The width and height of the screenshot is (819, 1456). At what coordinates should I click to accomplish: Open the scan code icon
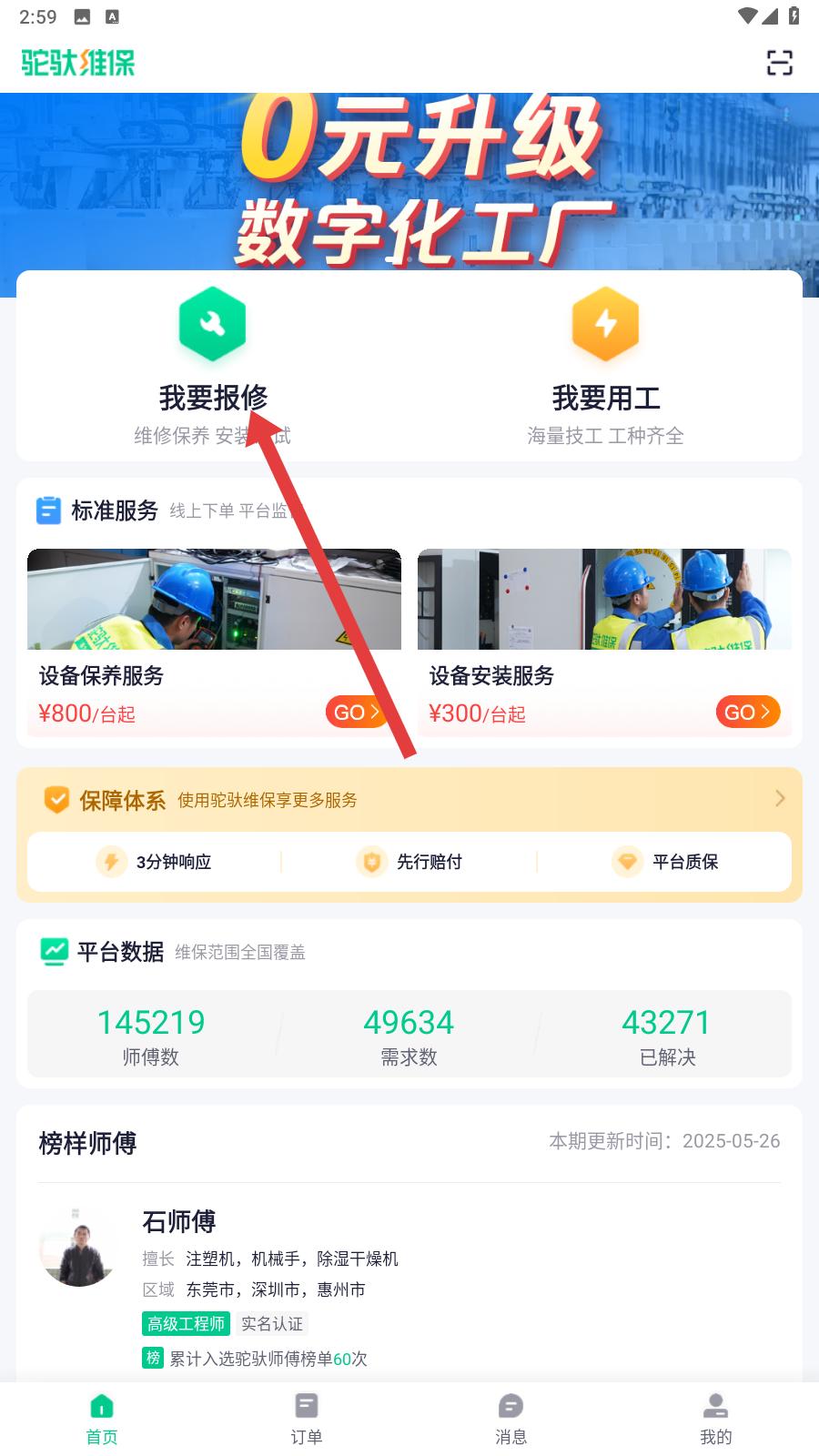click(779, 63)
